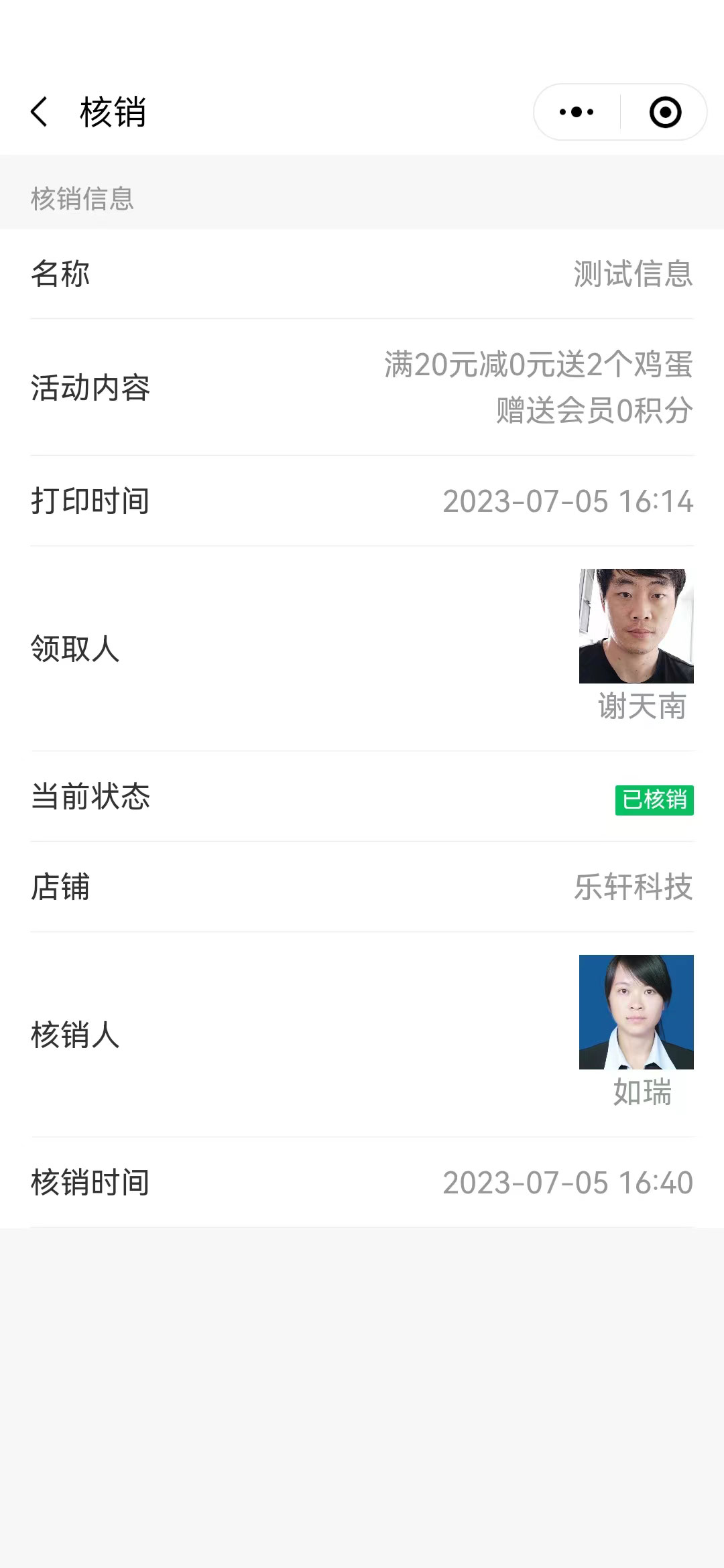Close the mini program with the circle button
Image resolution: width=724 pixels, height=1568 pixels.
[x=665, y=112]
